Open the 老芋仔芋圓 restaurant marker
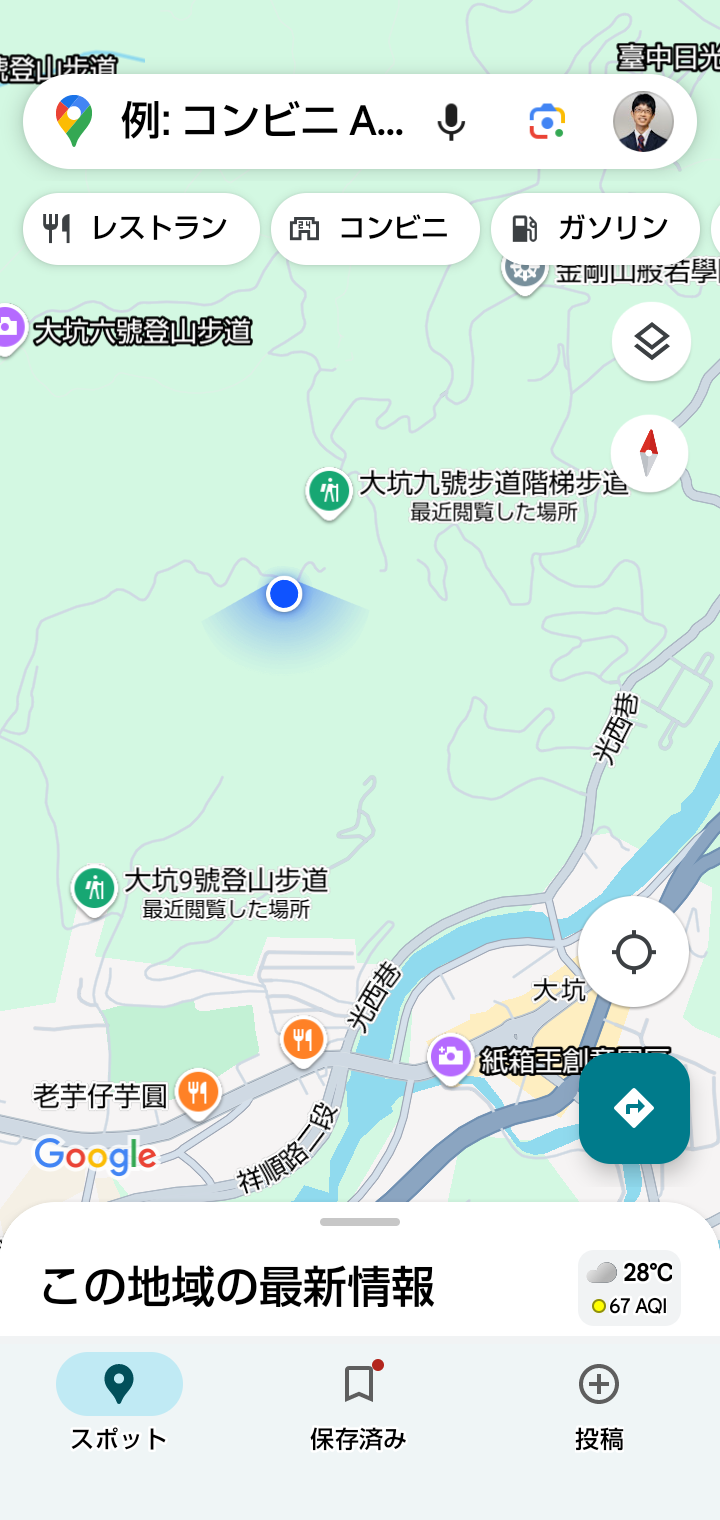Viewport: 720px width, 1520px height. (x=198, y=1092)
